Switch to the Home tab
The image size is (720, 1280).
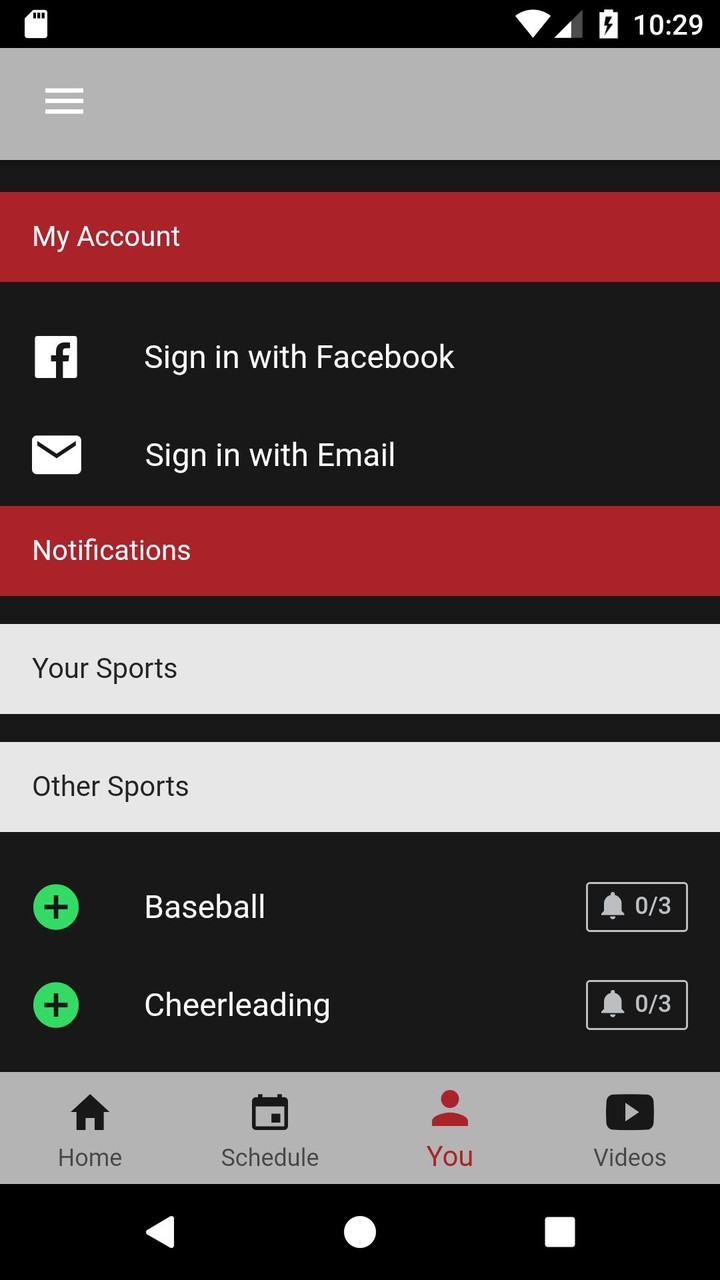coord(90,1130)
